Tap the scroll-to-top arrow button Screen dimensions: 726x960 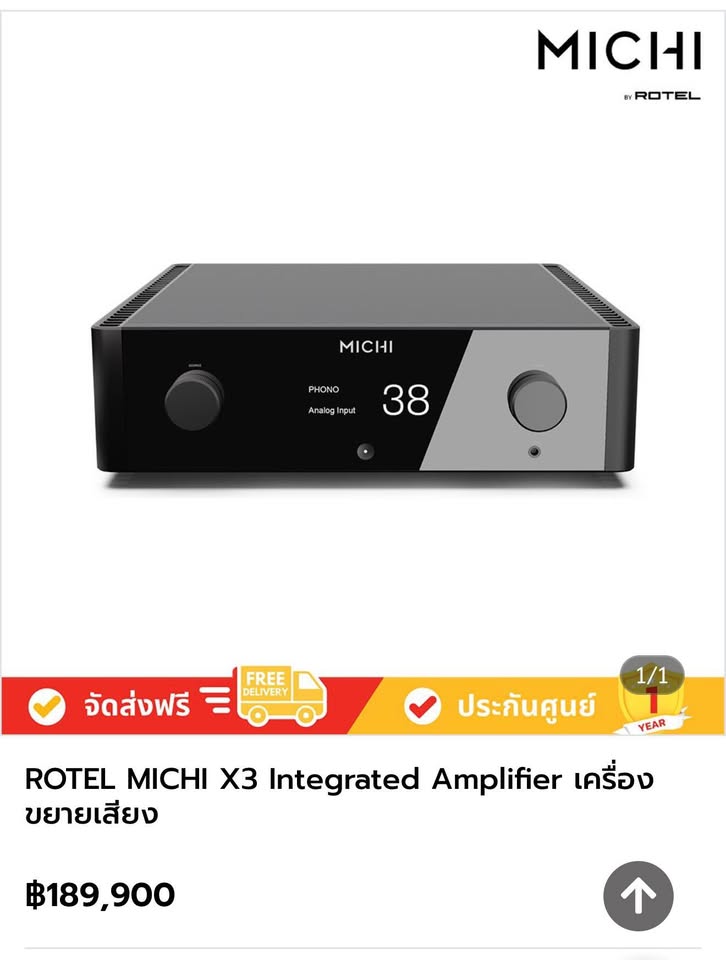click(x=638, y=896)
